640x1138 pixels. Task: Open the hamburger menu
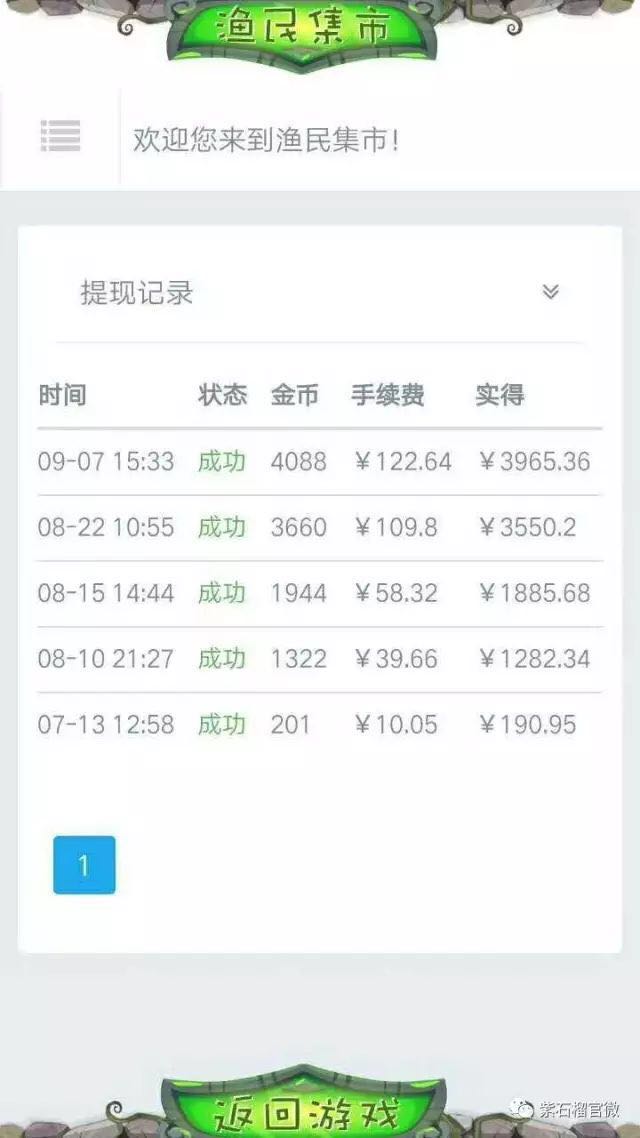point(60,136)
